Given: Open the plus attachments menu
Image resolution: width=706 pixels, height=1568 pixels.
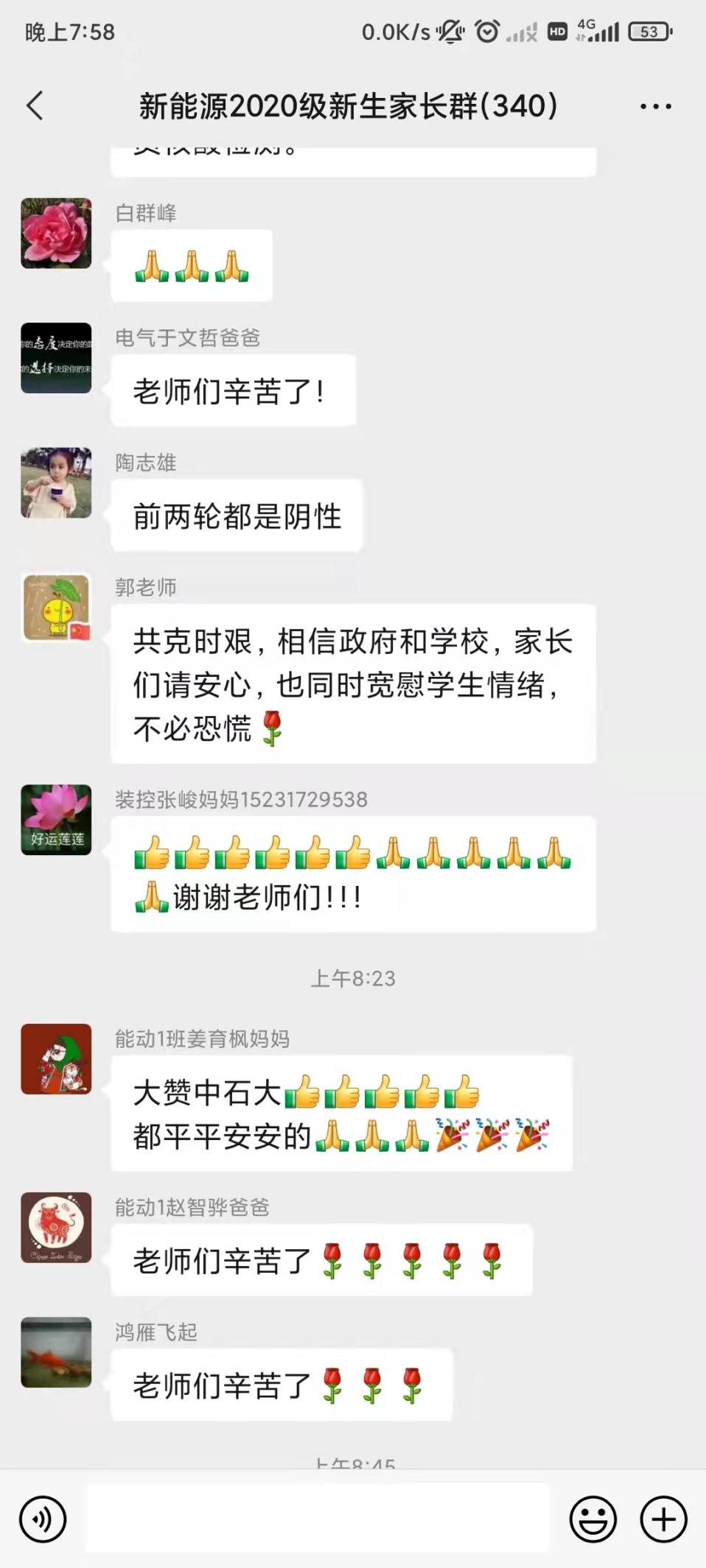Looking at the screenshot, I should click(x=663, y=1519).
